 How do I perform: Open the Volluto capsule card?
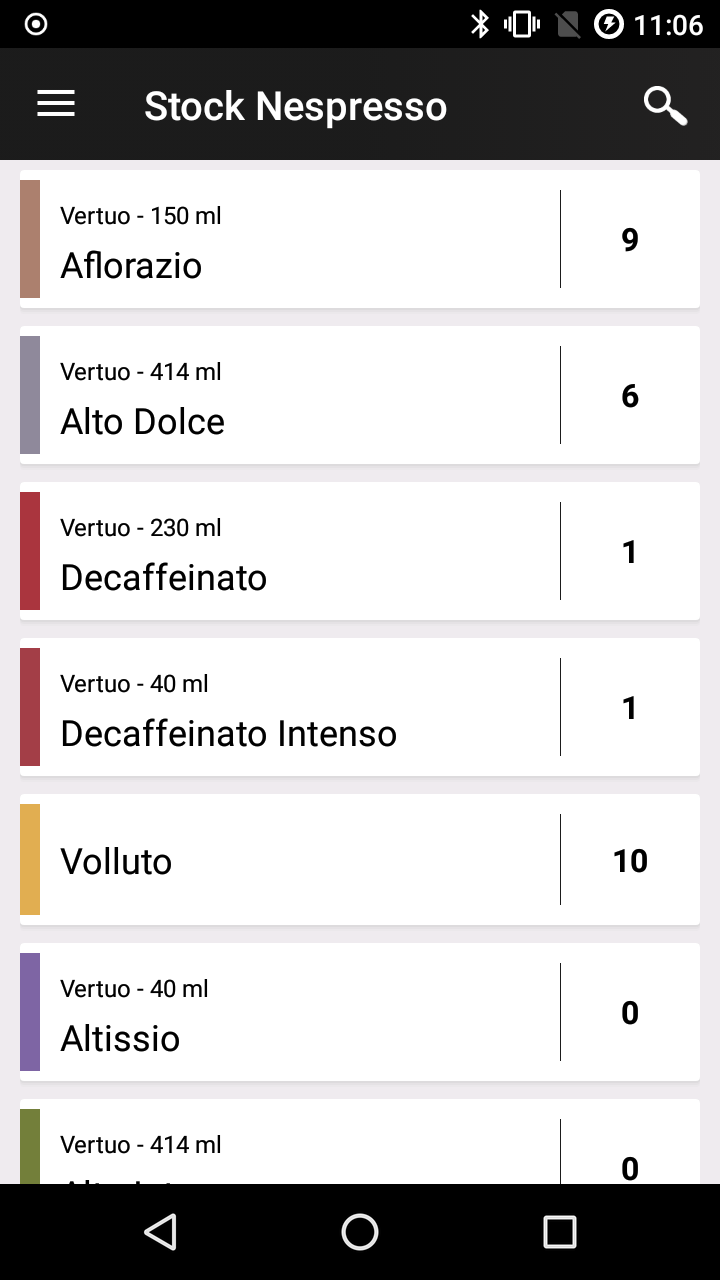coord(360,860)
